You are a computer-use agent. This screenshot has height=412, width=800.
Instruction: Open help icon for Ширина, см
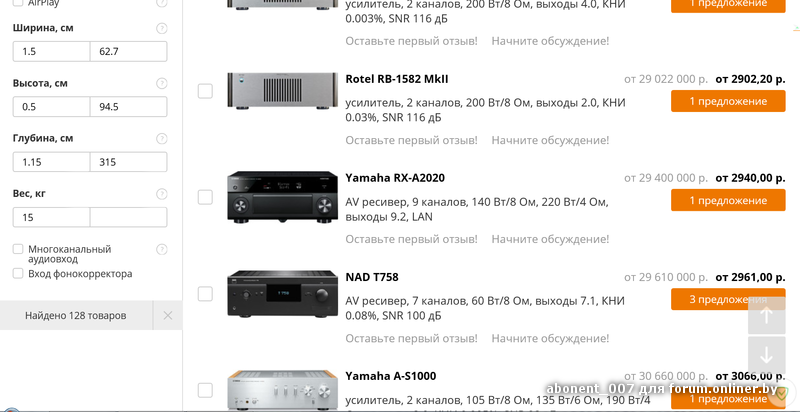coord(162,27)
